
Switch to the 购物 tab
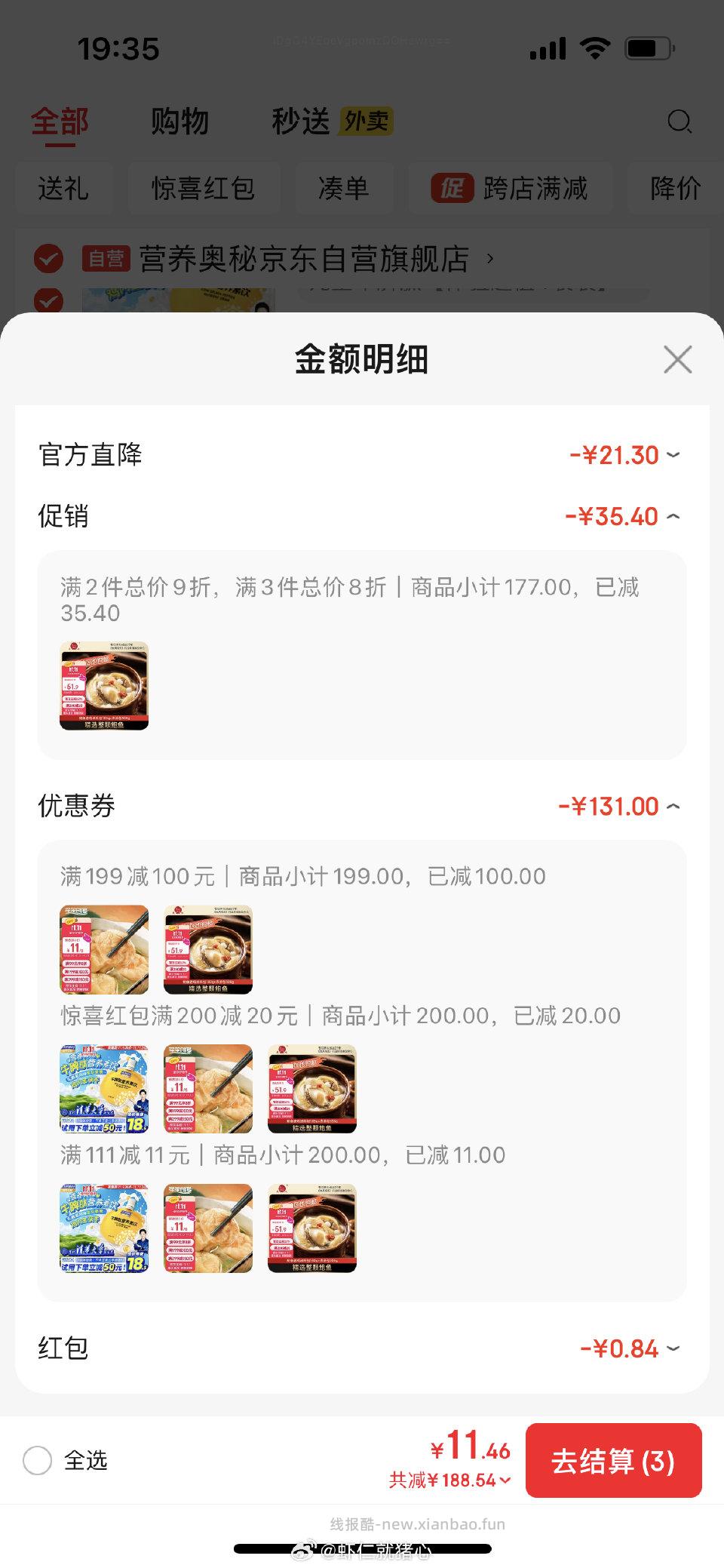click(181, 121)
